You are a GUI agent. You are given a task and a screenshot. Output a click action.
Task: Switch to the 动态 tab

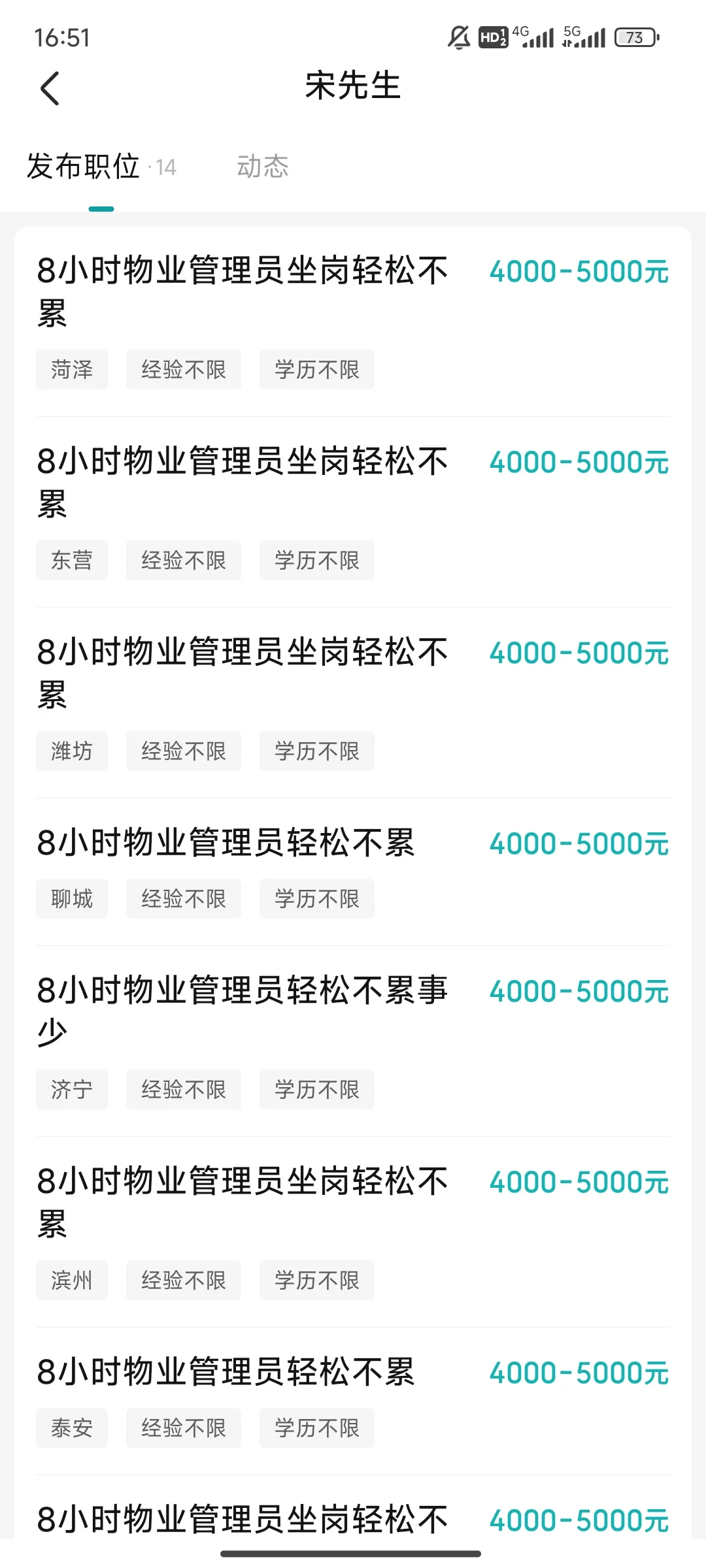262,167
